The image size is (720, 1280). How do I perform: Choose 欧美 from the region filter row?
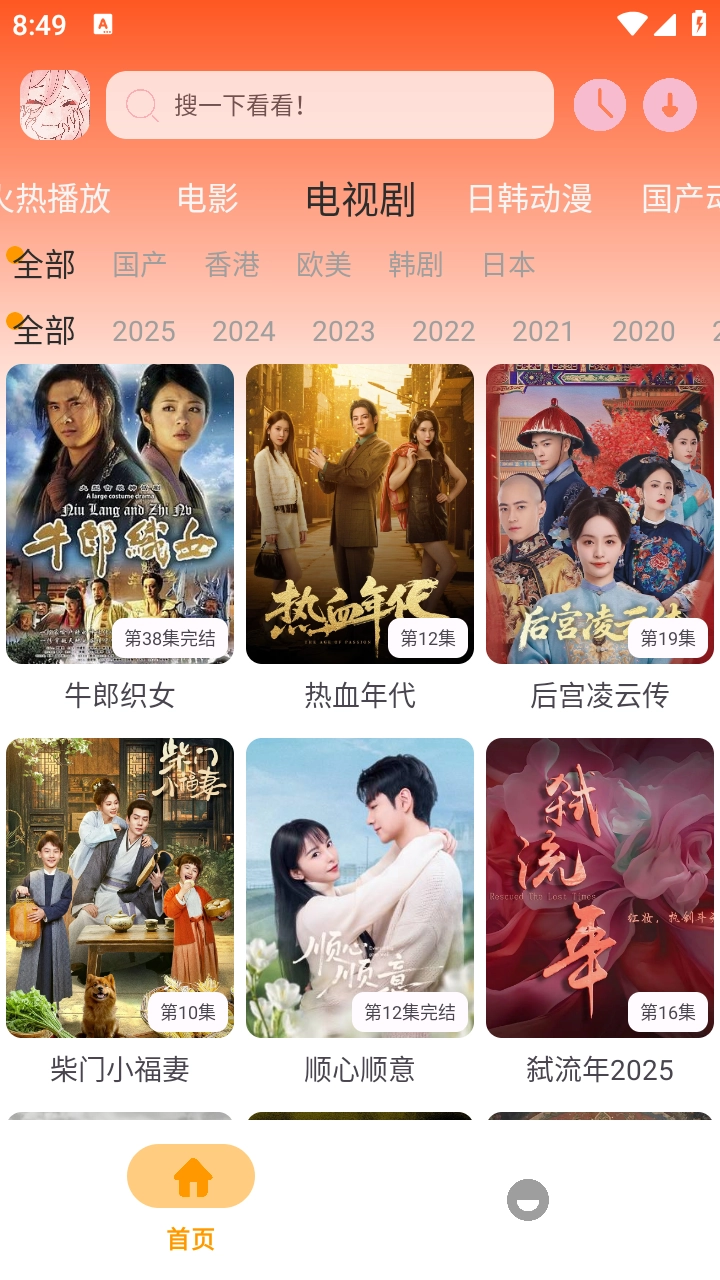(x=323, y=265)
